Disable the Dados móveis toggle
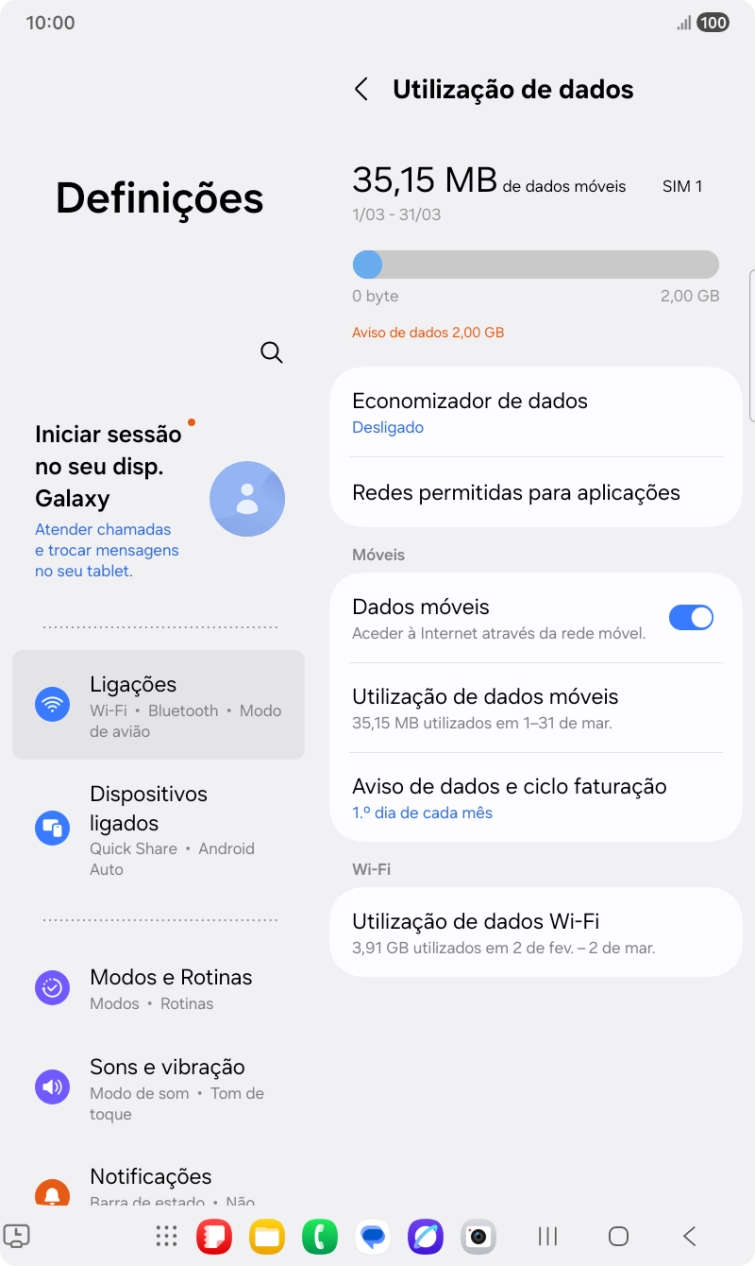 pos(691,617)
